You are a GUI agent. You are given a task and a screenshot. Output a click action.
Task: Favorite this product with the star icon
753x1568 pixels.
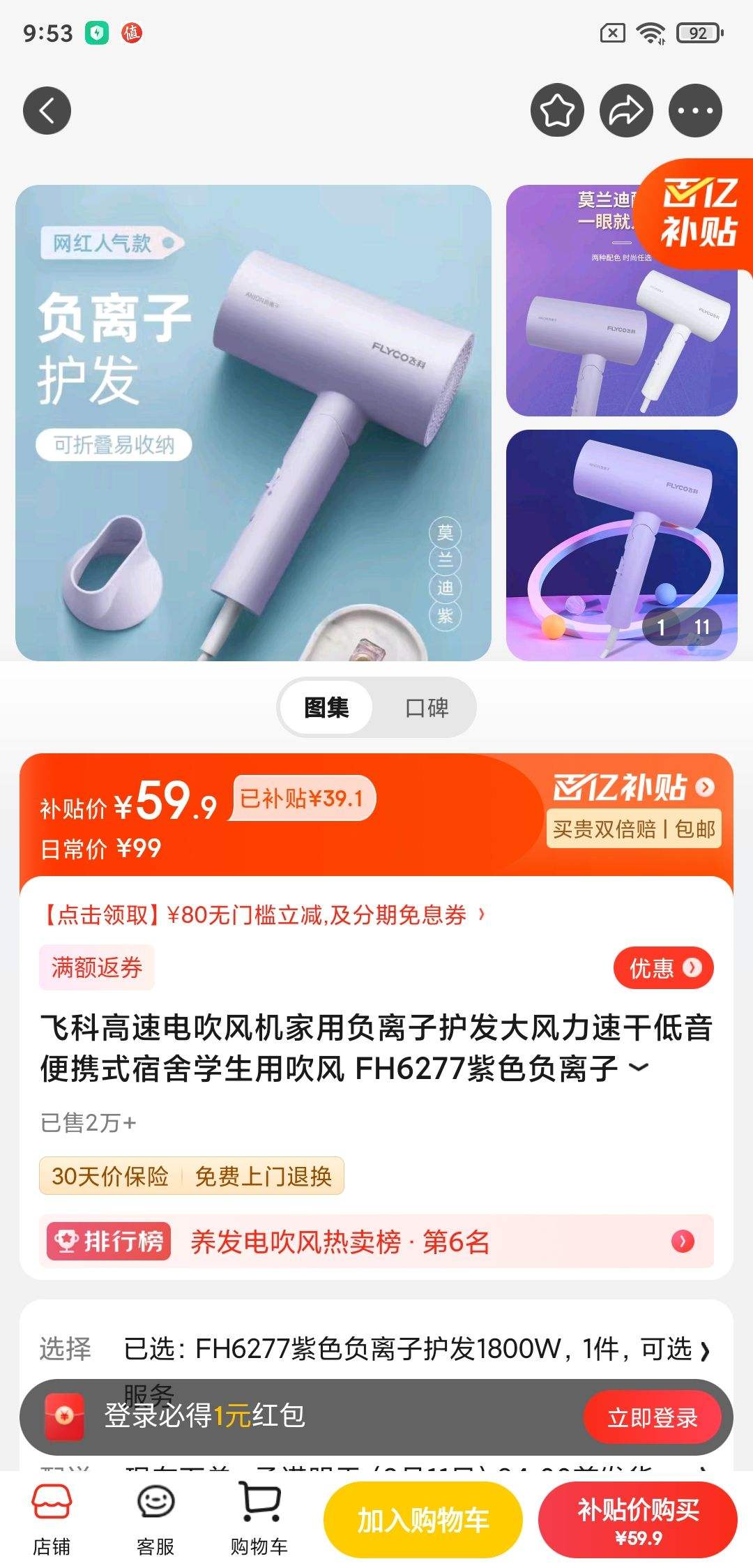pyautogui.click(x=556, y=110)
